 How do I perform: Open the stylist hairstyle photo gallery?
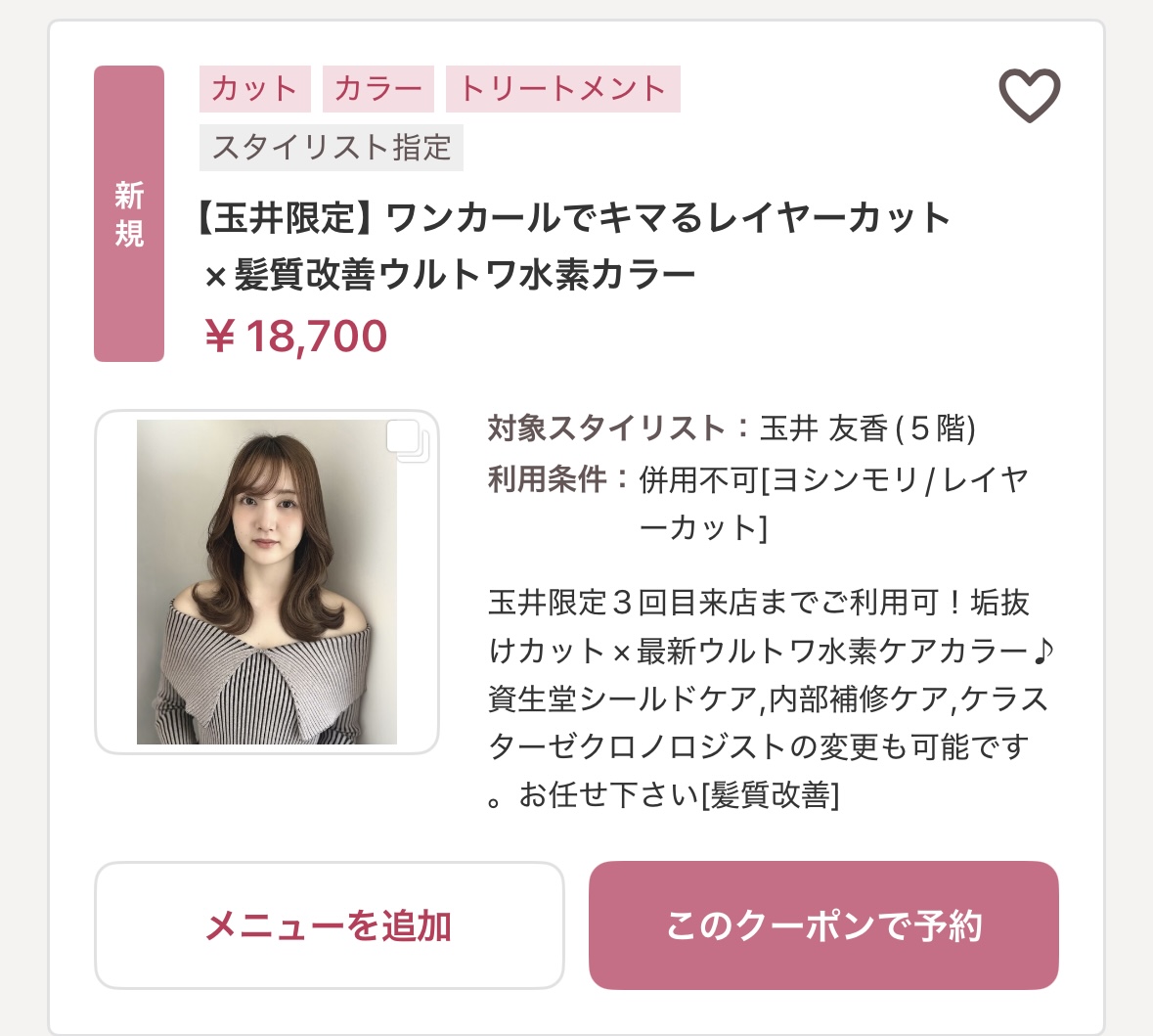click(x=267, y=582)
